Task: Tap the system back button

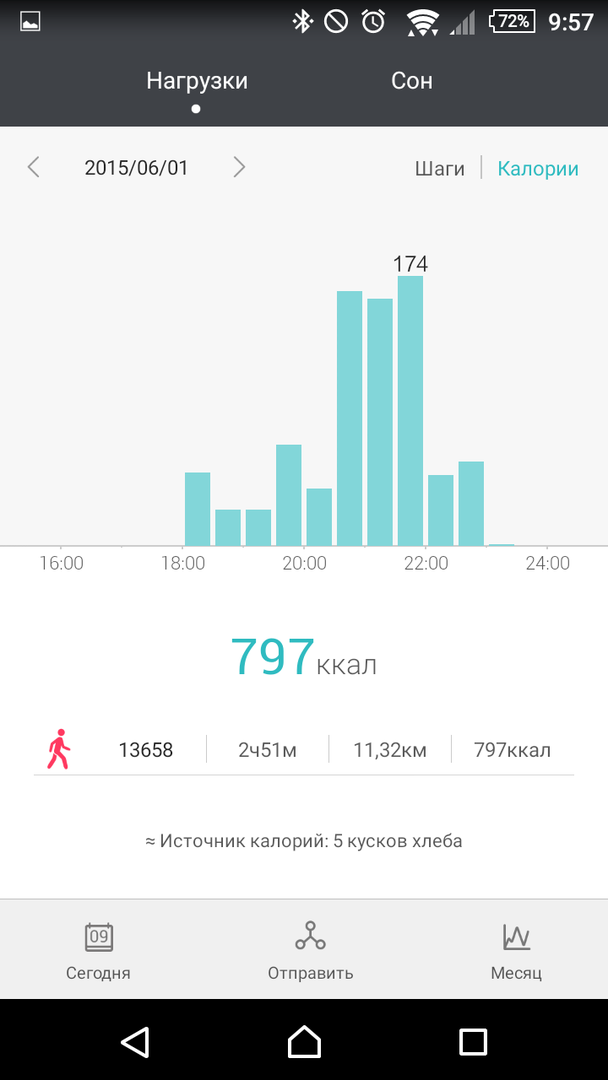Action: tap(135, 1042)
